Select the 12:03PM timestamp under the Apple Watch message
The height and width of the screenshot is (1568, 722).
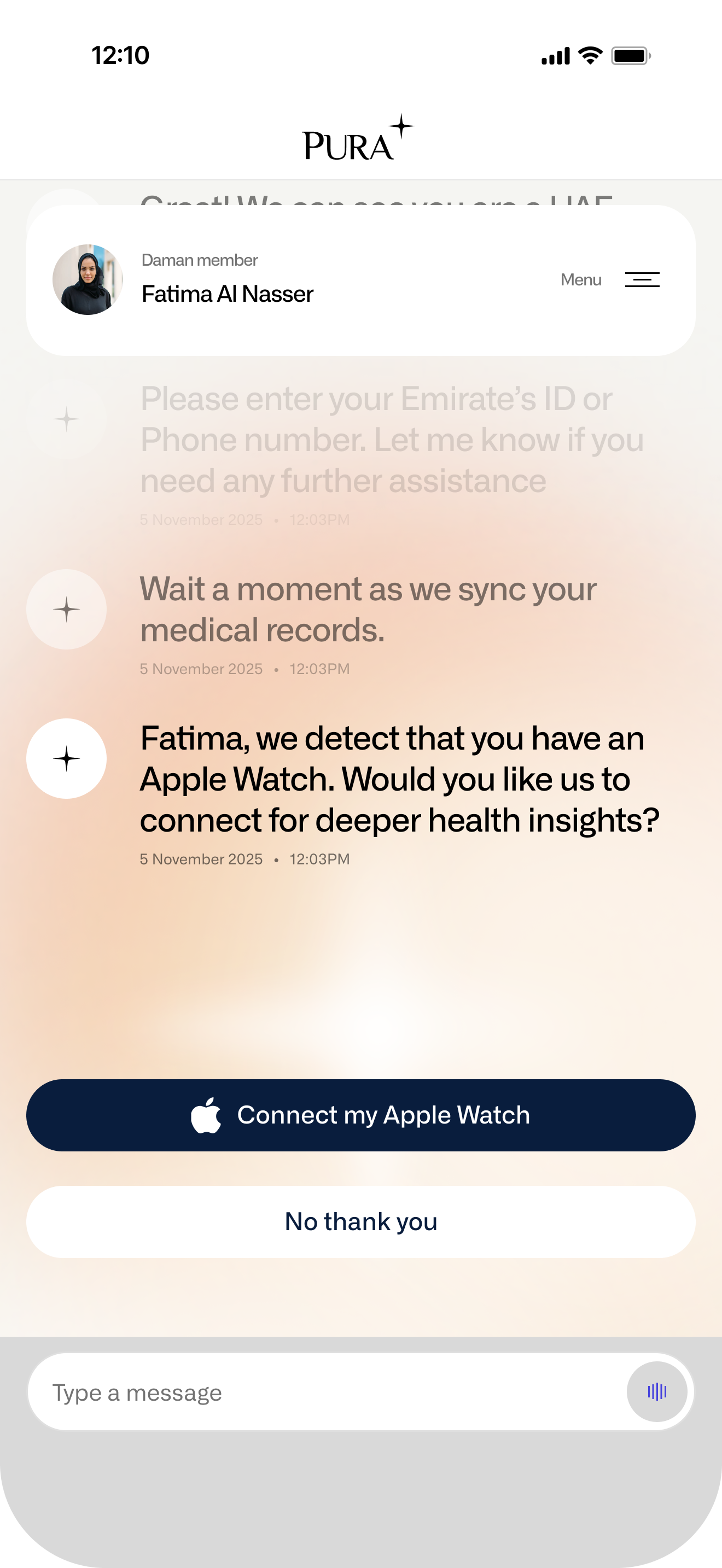[x=319, y=859]
